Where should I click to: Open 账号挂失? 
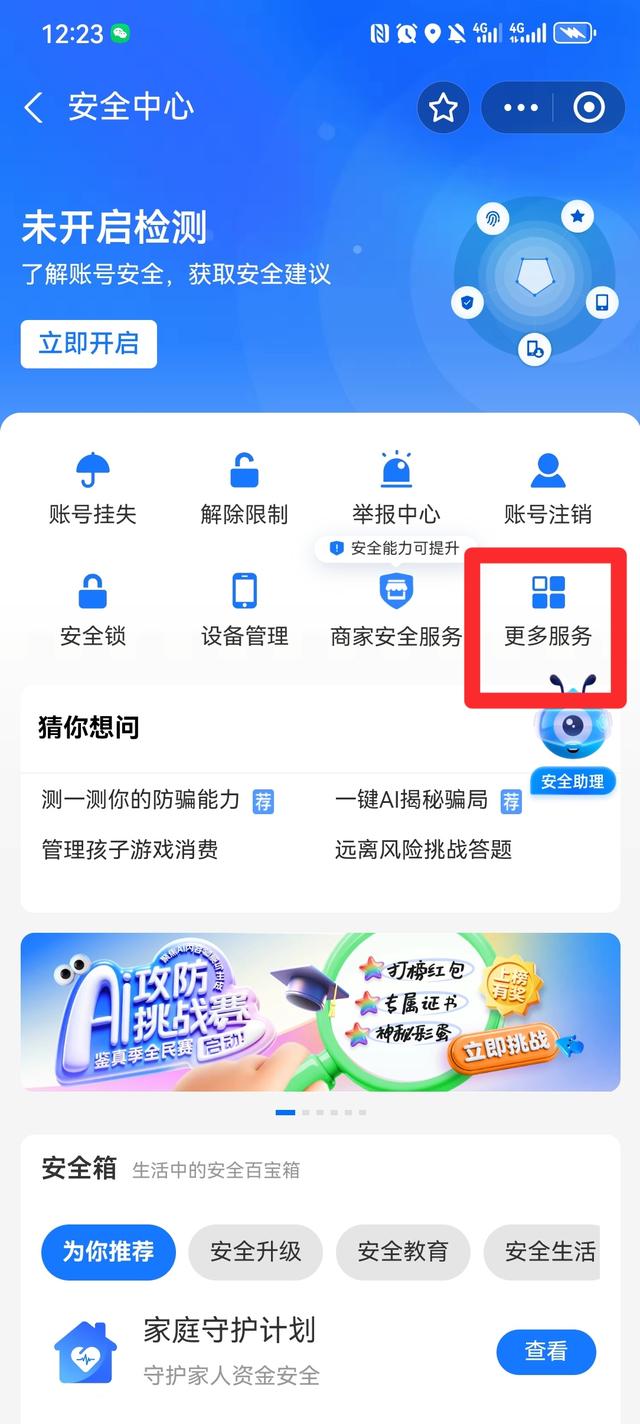click(x=93, y=489)
